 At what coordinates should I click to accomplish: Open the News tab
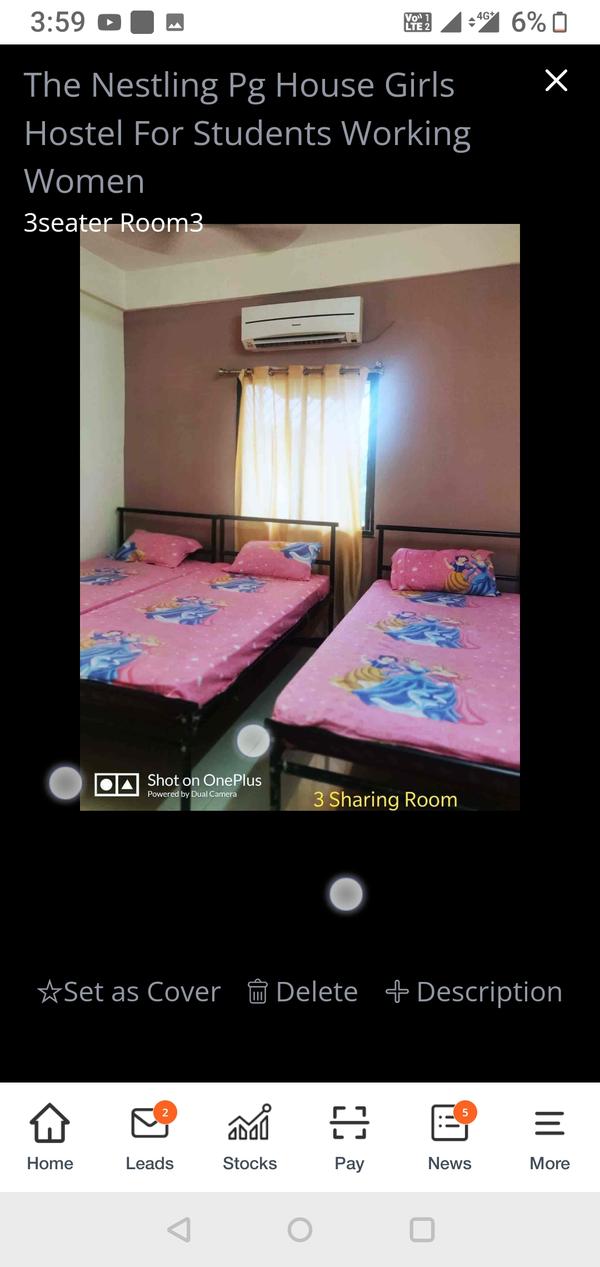pos(450,1138)
